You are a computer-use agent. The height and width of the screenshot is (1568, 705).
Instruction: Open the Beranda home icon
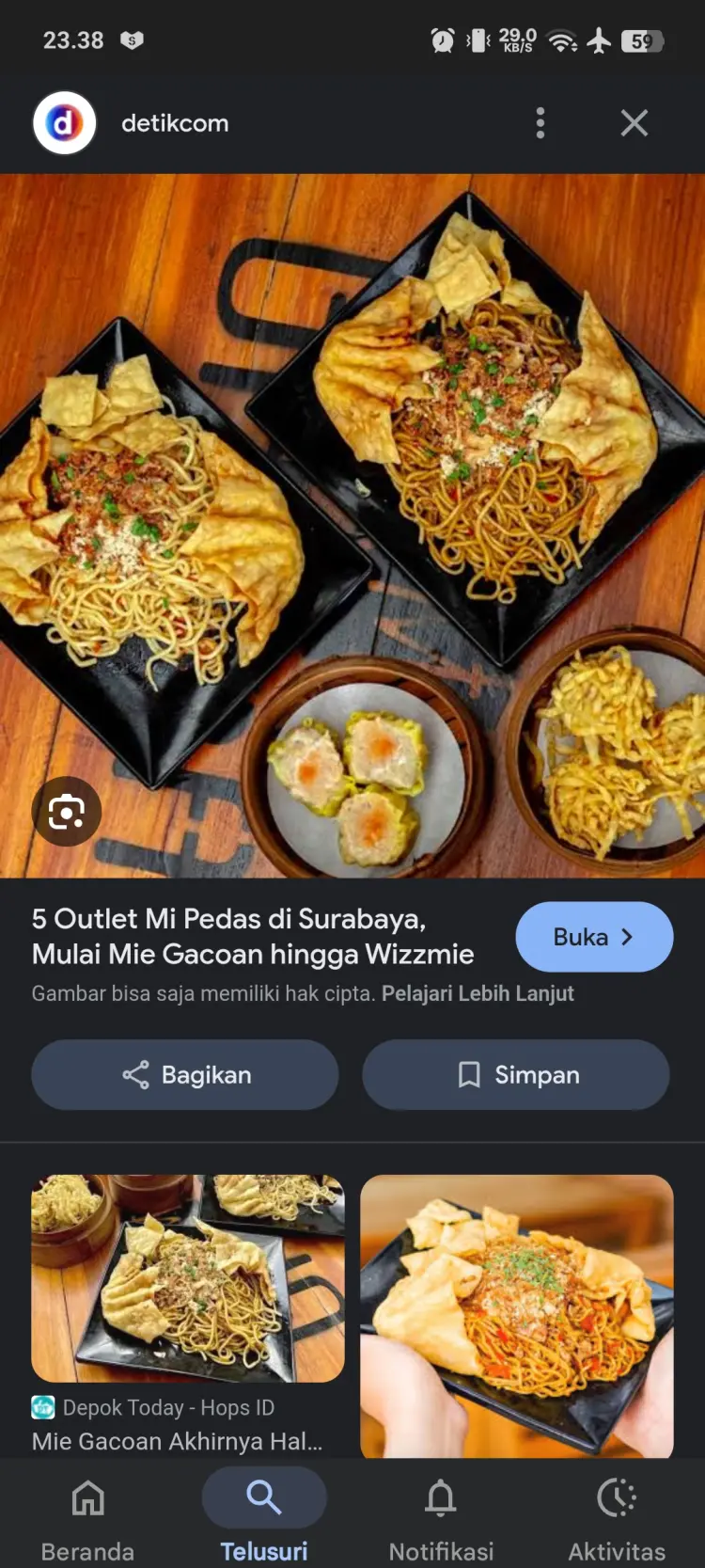point(87,1497)
